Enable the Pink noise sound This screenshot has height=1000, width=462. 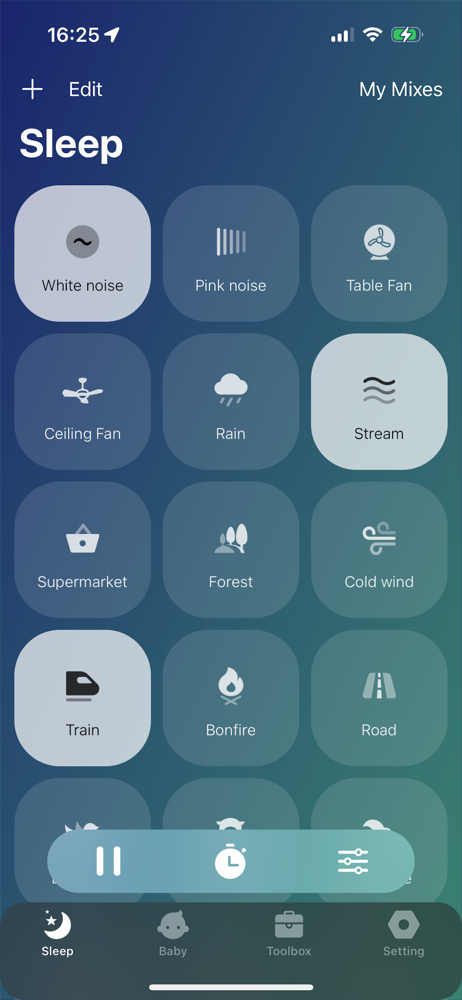[231, 253]
